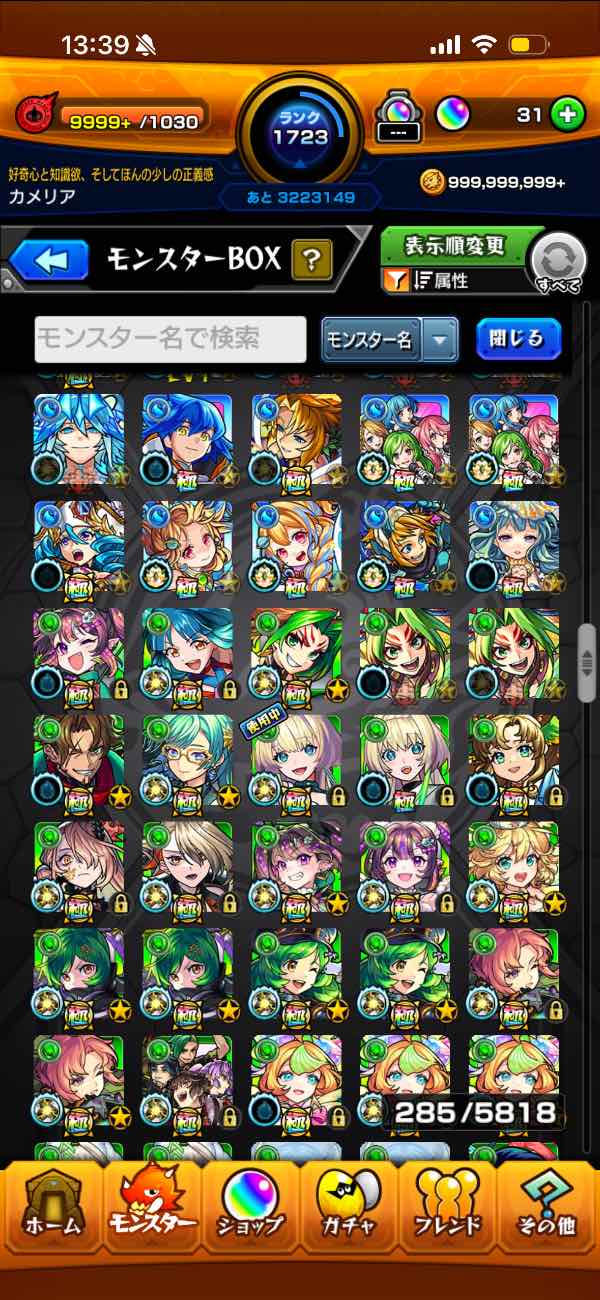The height and width of the screenshot is (1300, 600).
Task: Focus the モンスター名で検索 search field
Action: [171, 339]
